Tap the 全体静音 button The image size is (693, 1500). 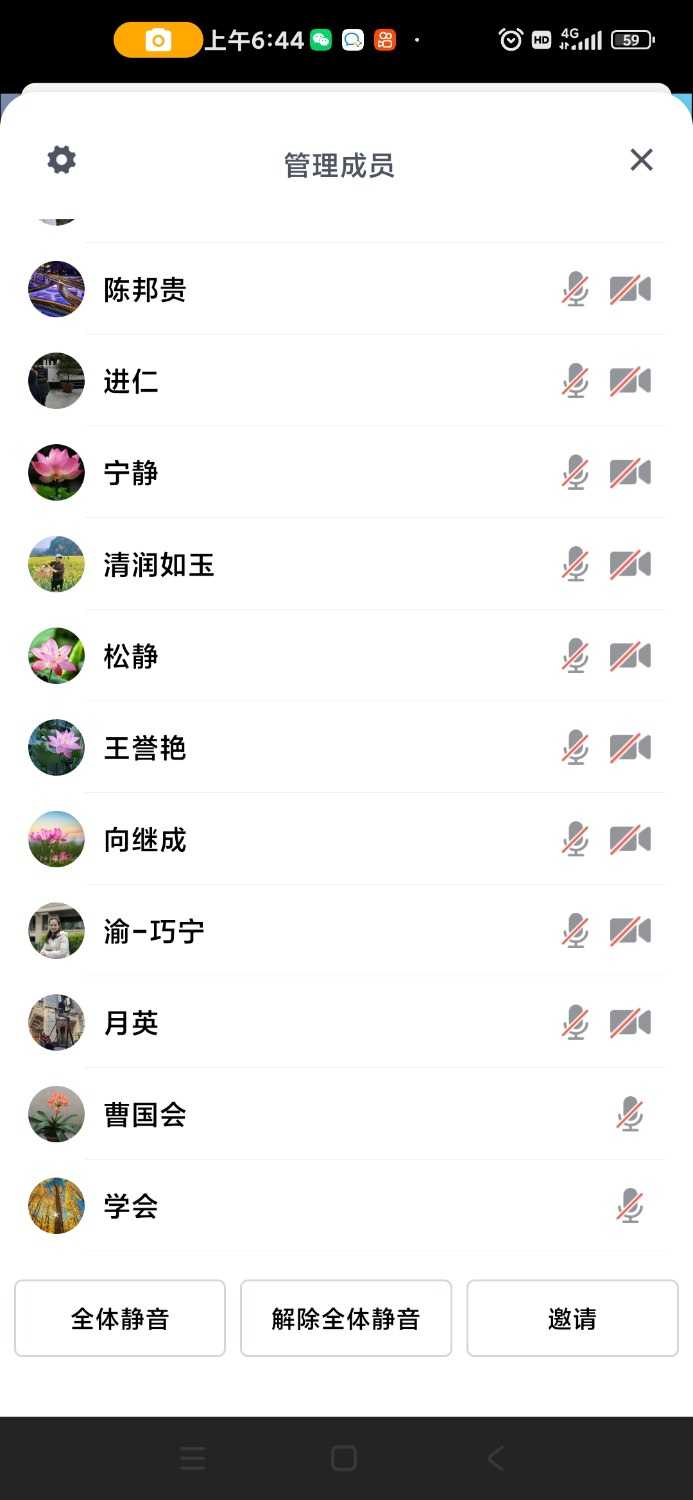pos(120,1318)
